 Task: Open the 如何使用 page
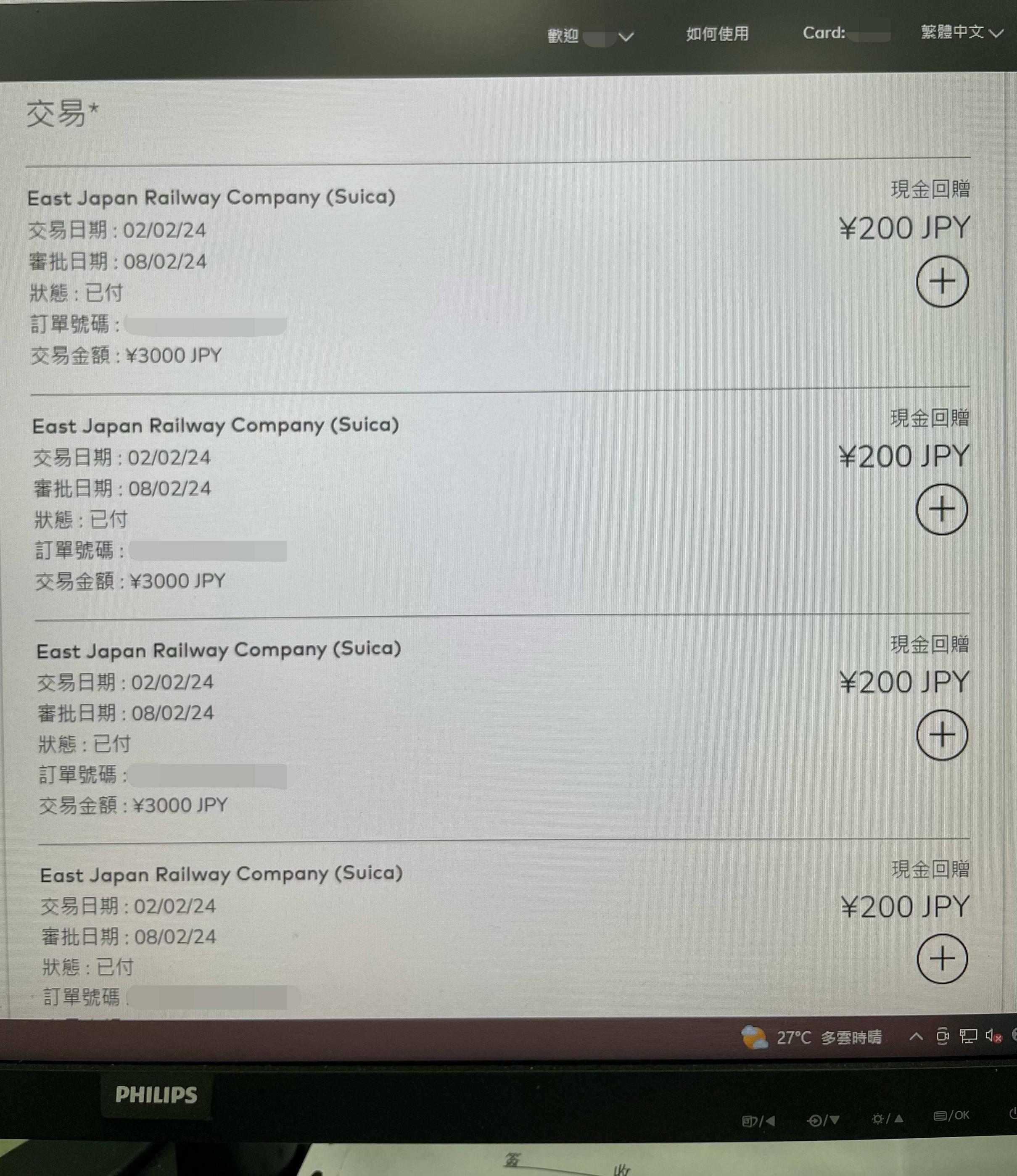[x=717, y=34]
